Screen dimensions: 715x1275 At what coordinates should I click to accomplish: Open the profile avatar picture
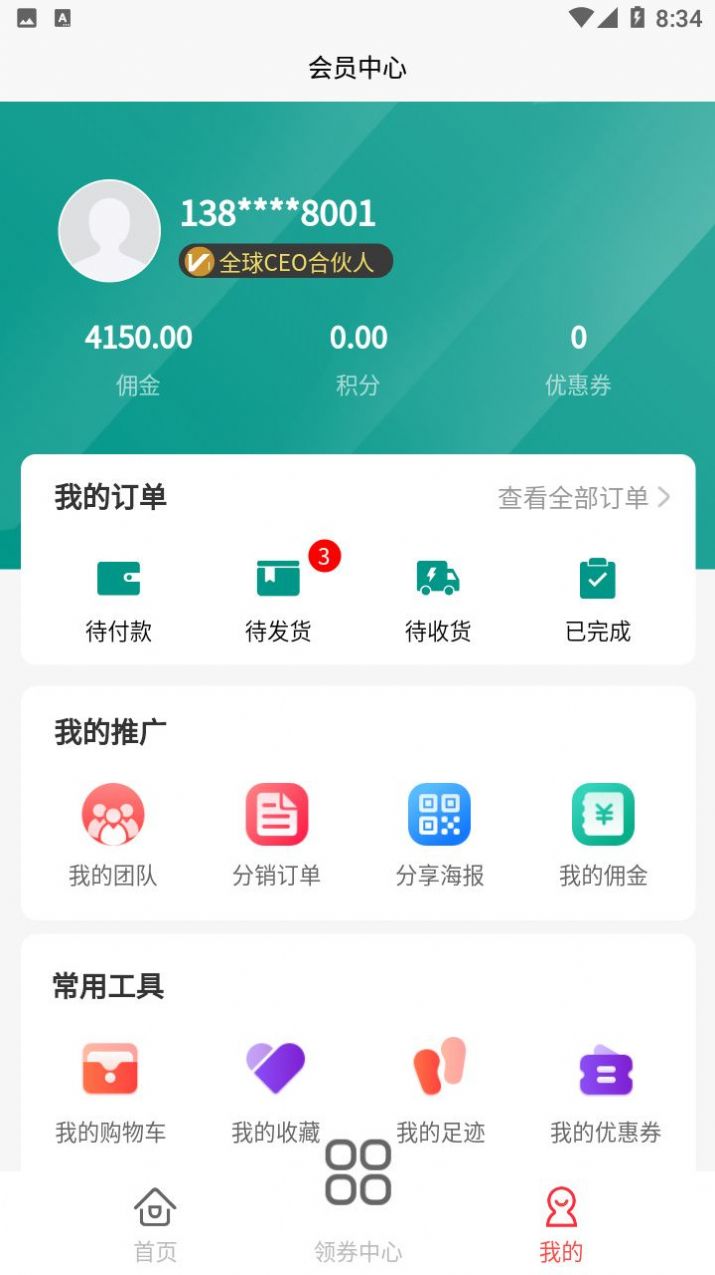click(109, 231)
